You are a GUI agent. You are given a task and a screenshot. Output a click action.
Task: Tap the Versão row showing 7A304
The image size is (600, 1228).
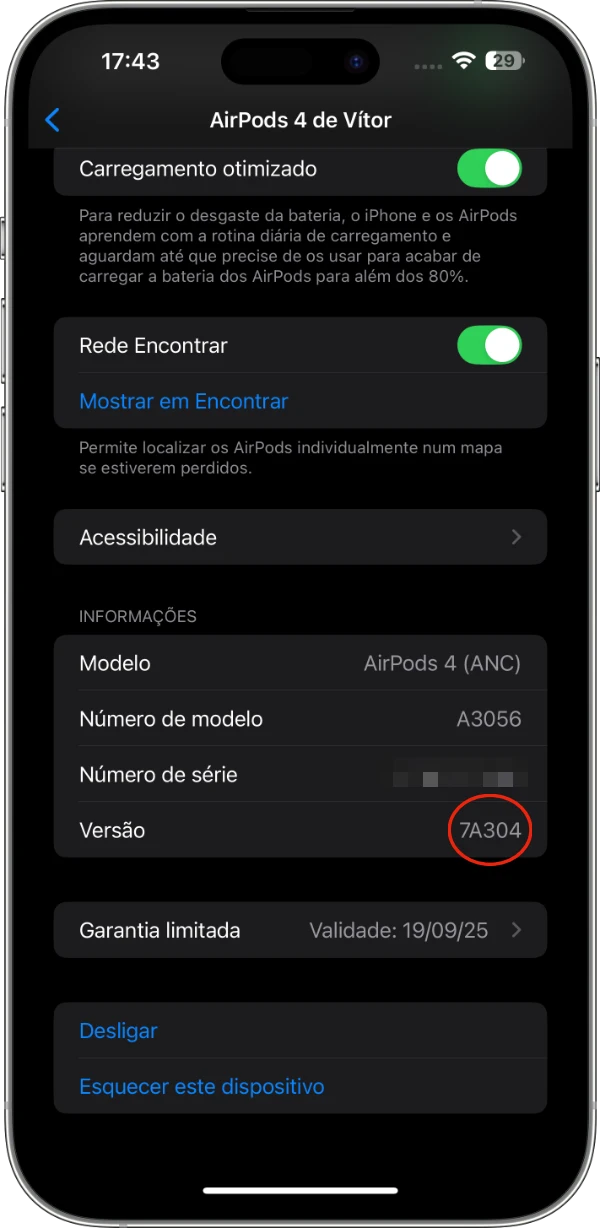300,830
